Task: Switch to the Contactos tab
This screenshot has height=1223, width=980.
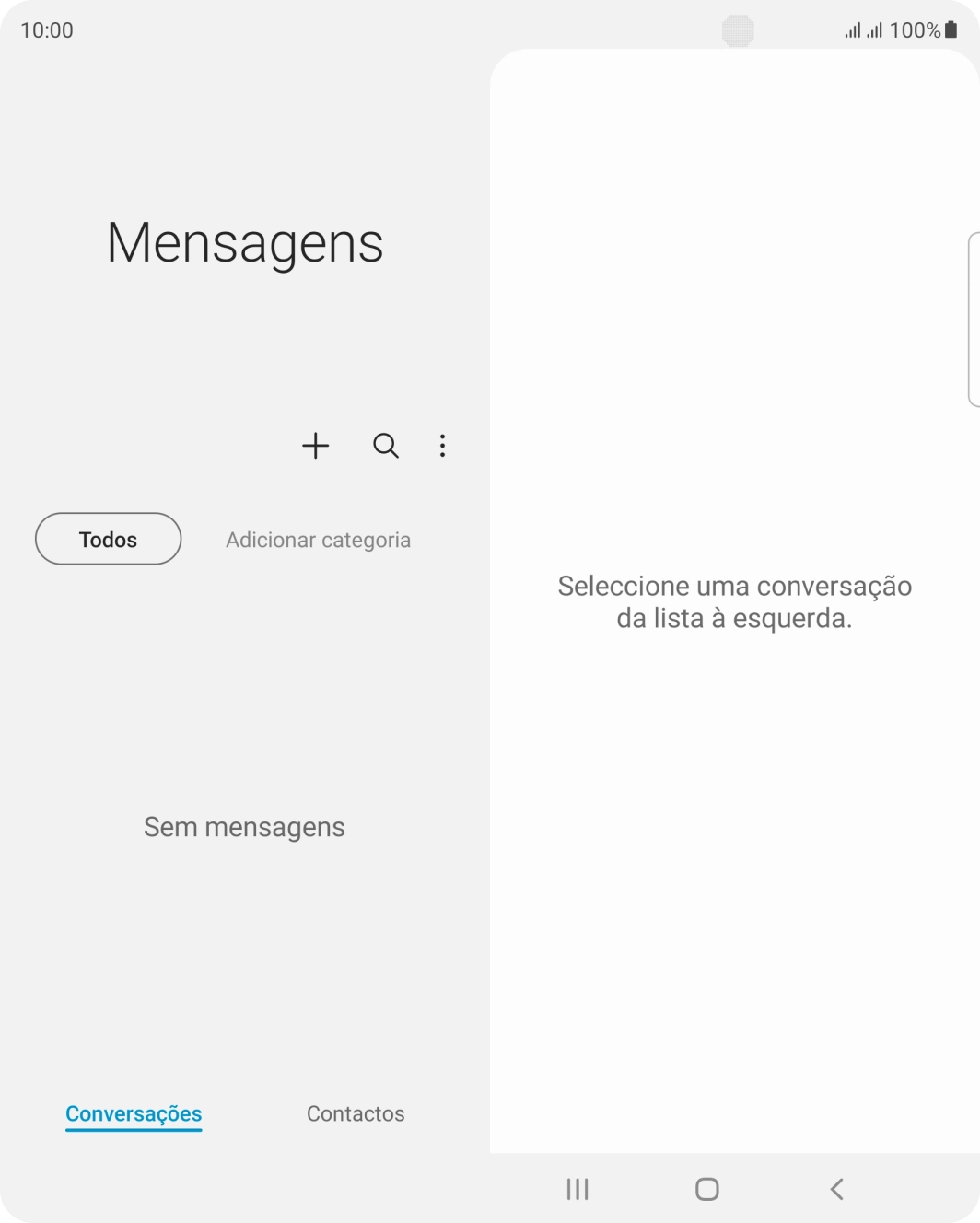Action: [355, 1113]
